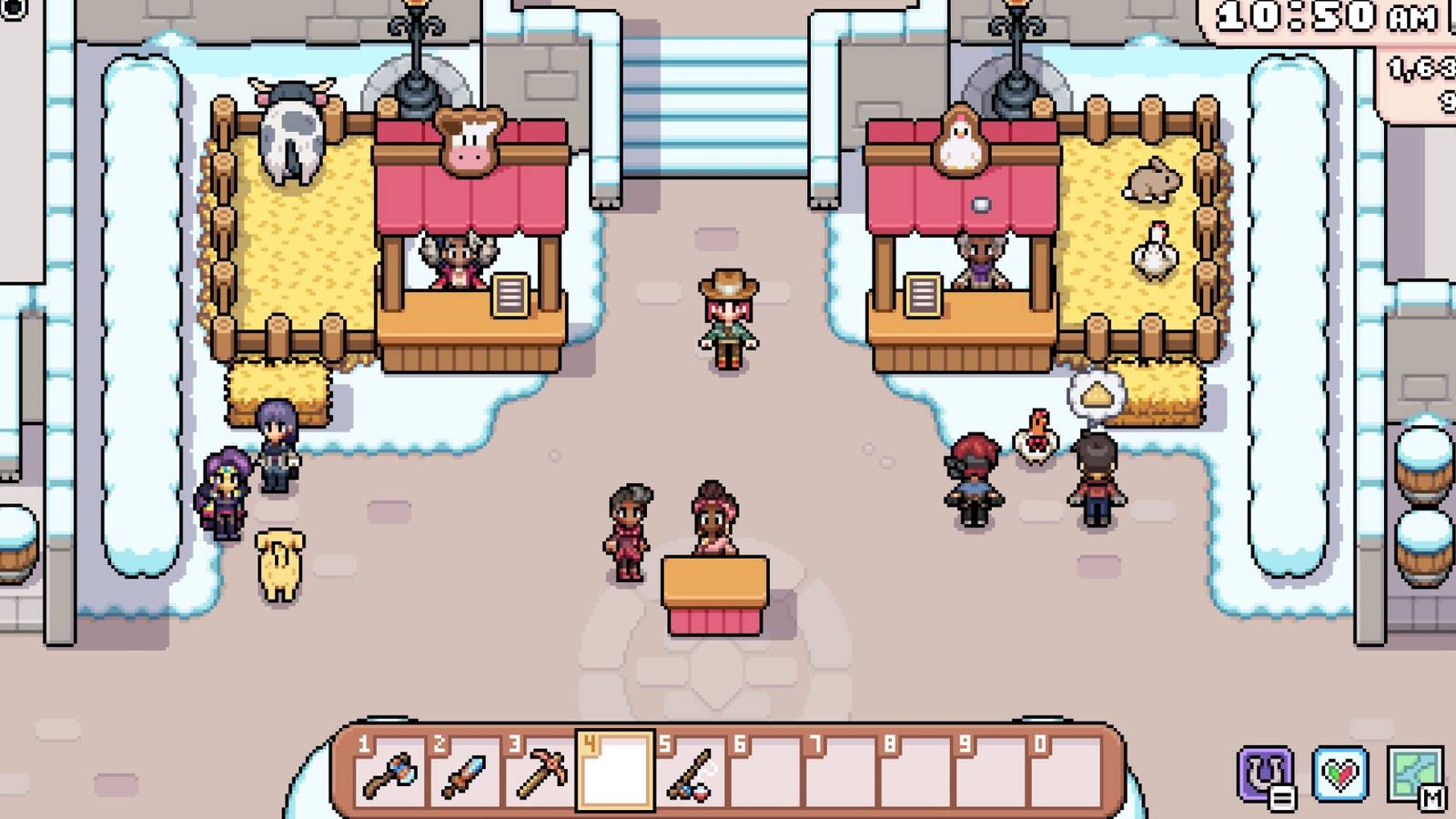Select the pickaxe in hotbar slot 3
Screen dimensions: 1456x819
(x=541, y=773)
